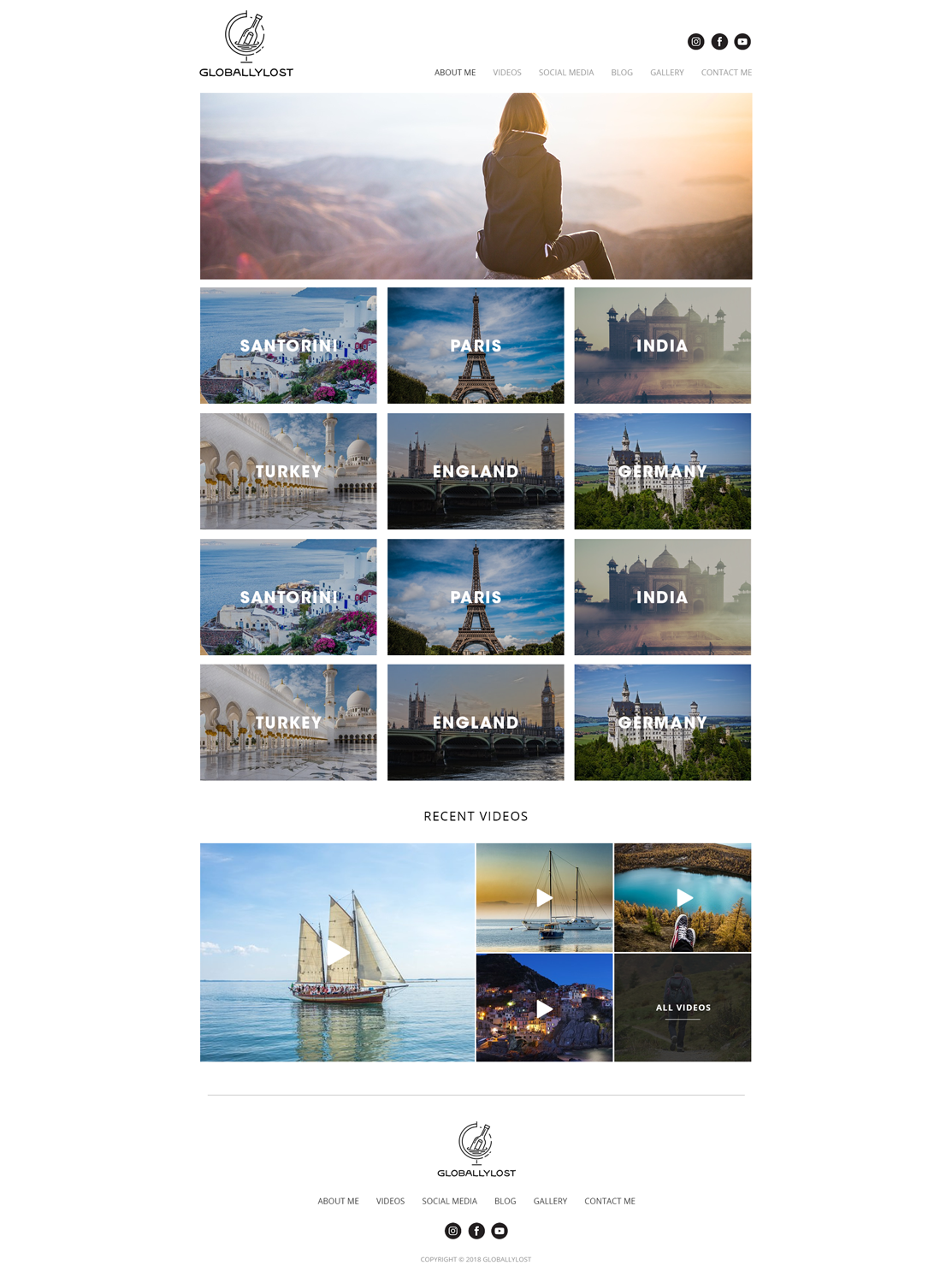Go to Videos from the top menu
This screenshot has width=952, height=1283.
coord(507,73)
